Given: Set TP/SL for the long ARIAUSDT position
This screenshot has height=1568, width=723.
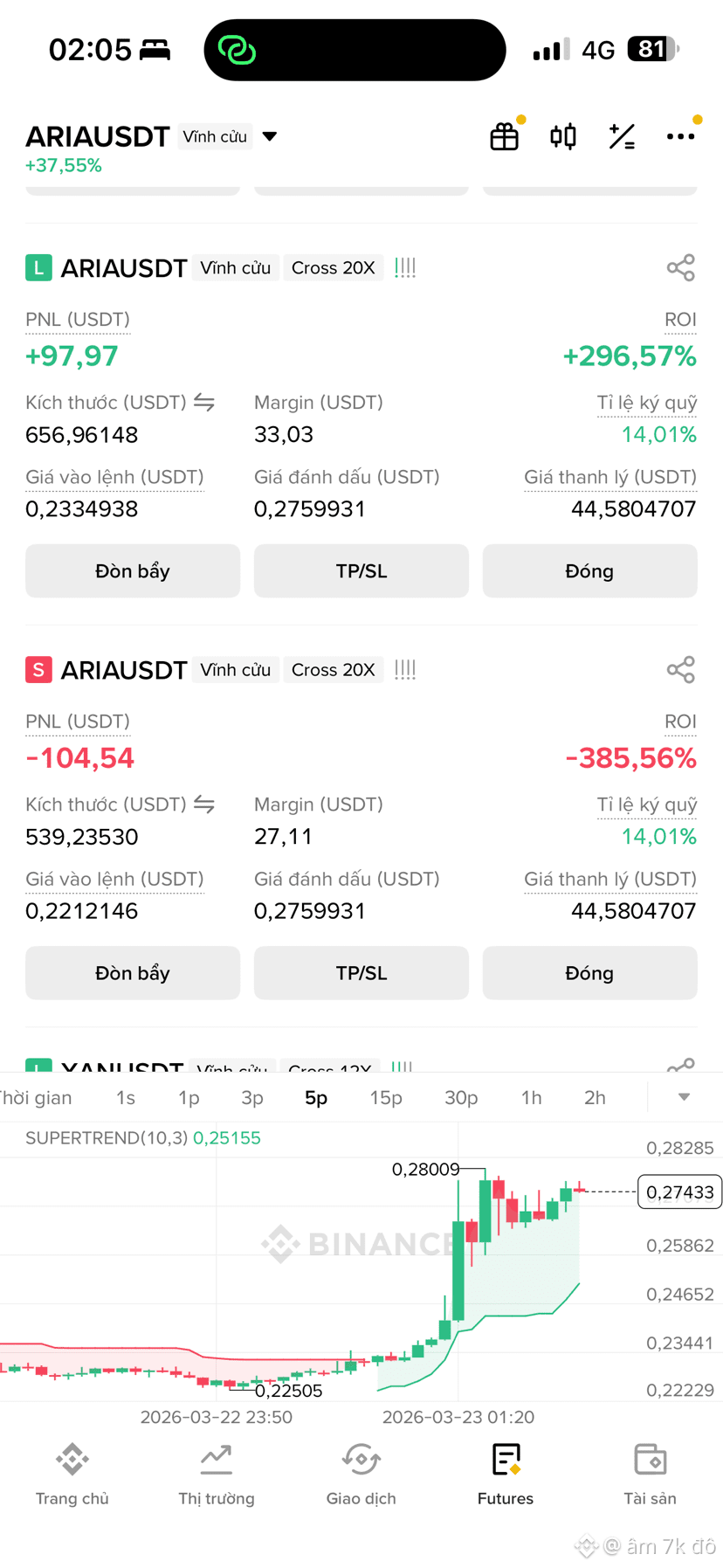Looking at the screenshot, I should tap(361, 571).
